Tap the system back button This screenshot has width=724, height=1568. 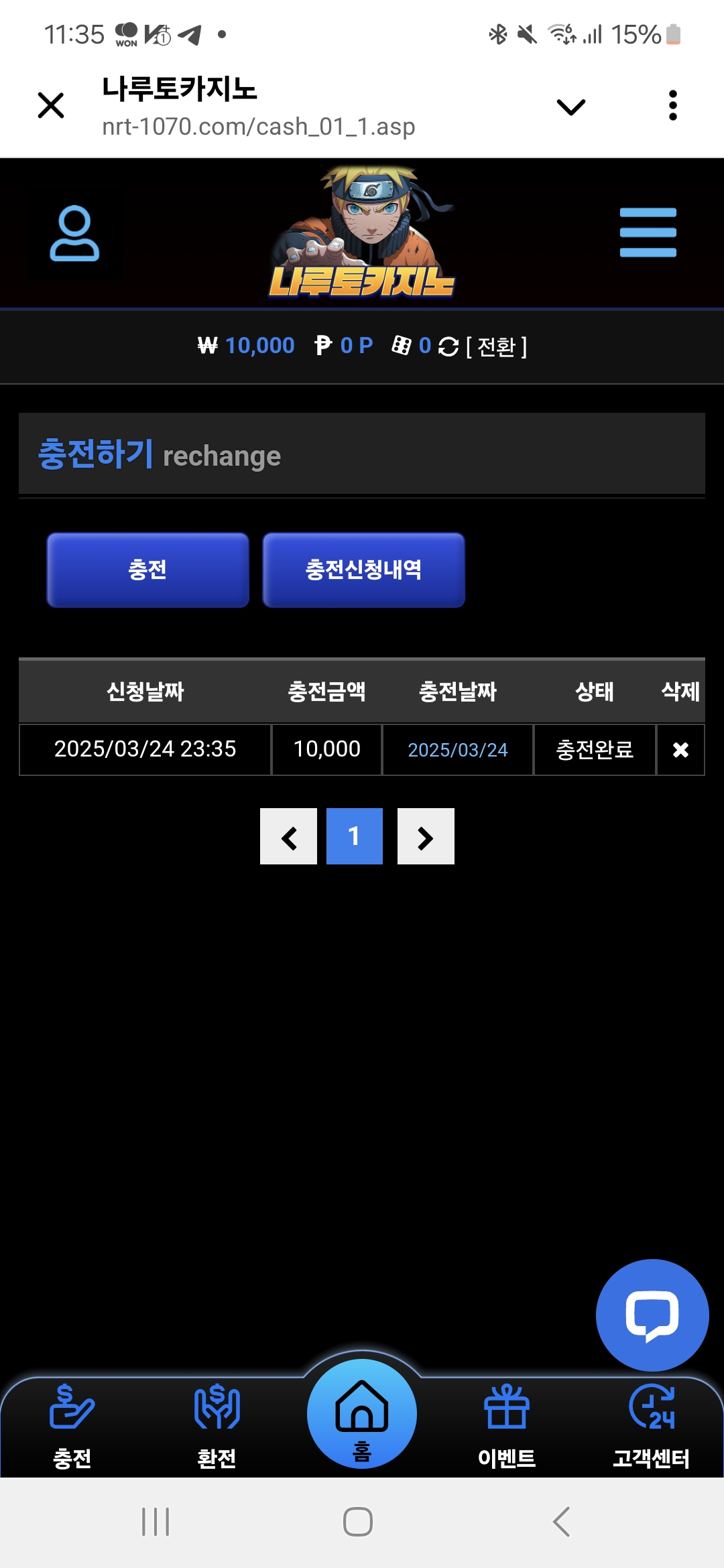tap(562, 1522)
